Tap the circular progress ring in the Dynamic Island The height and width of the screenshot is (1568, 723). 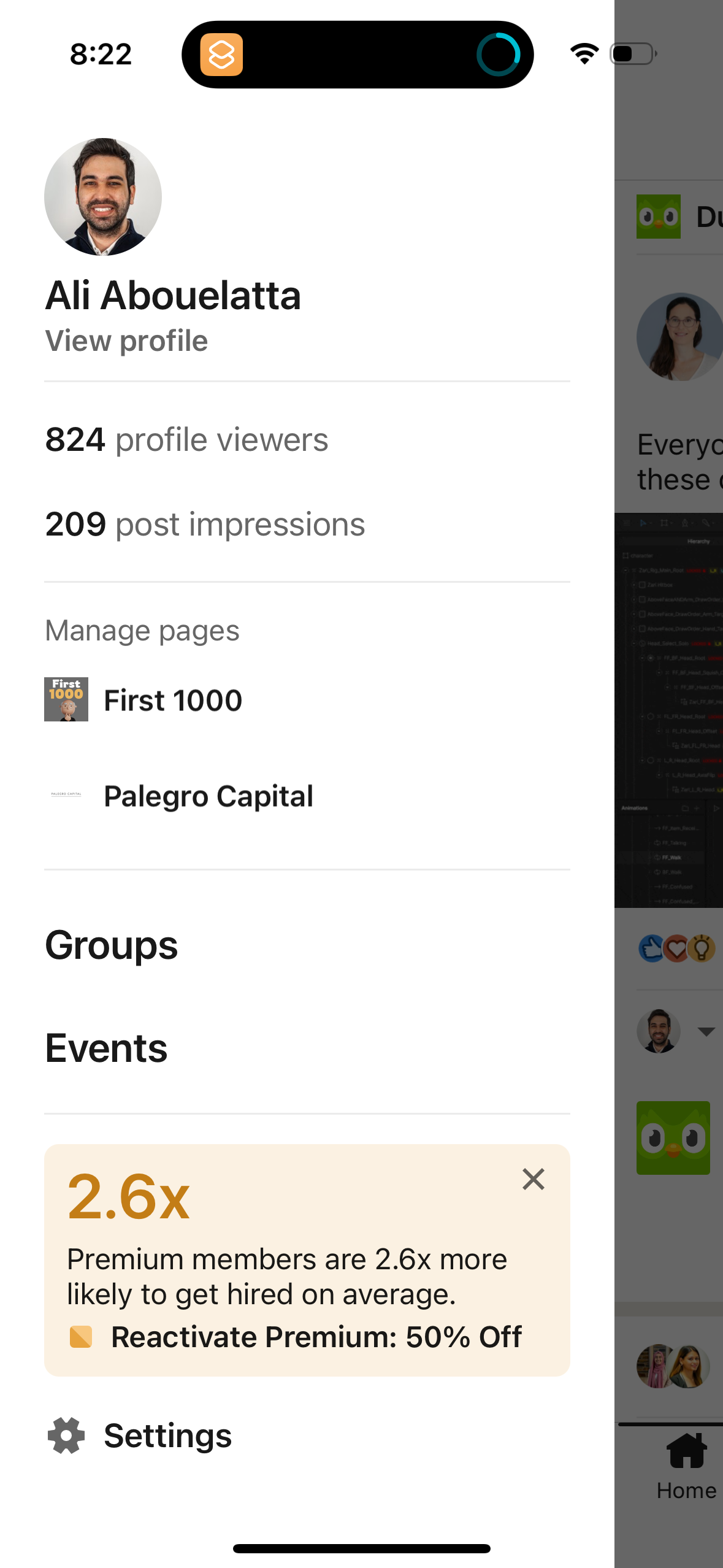click(500, 55)
